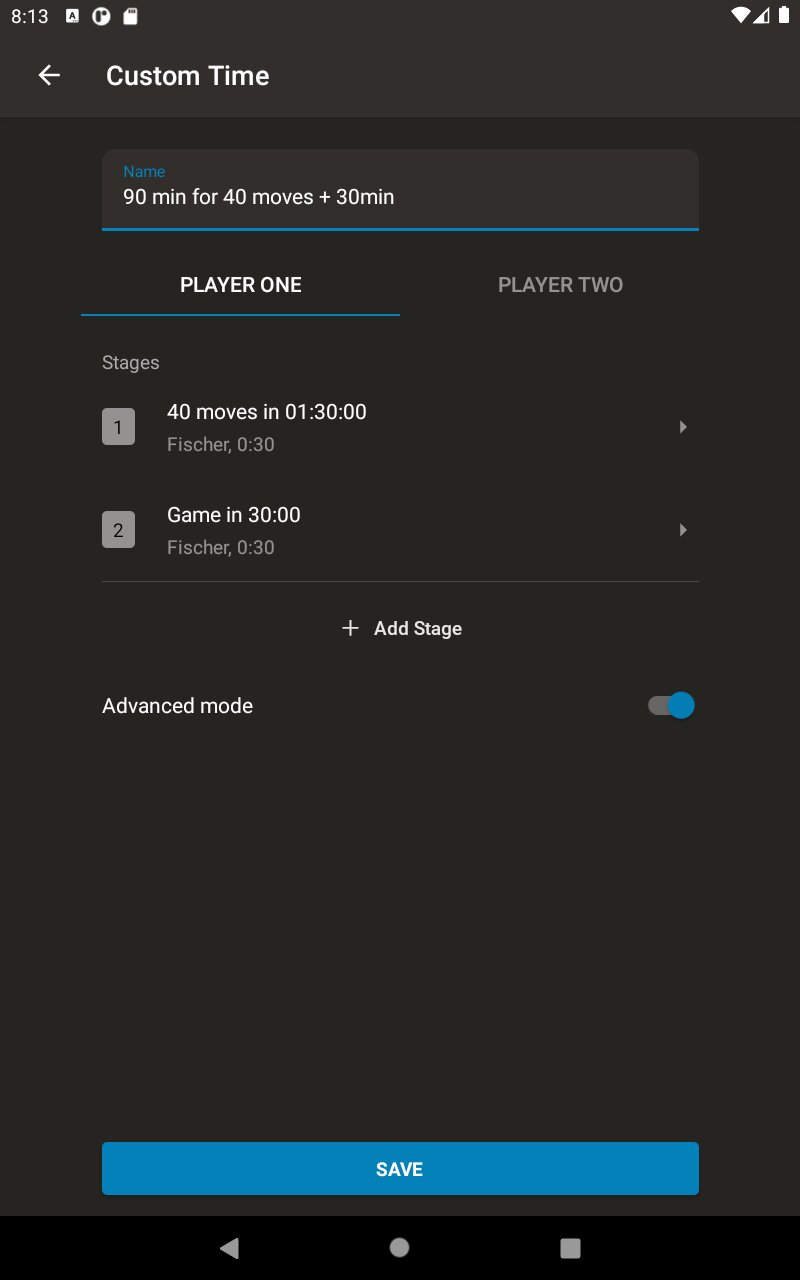Viewport: 800px width, 1280px height.
Task: Open stage 2, Game in 30:00
Action: tap(400, 530)
